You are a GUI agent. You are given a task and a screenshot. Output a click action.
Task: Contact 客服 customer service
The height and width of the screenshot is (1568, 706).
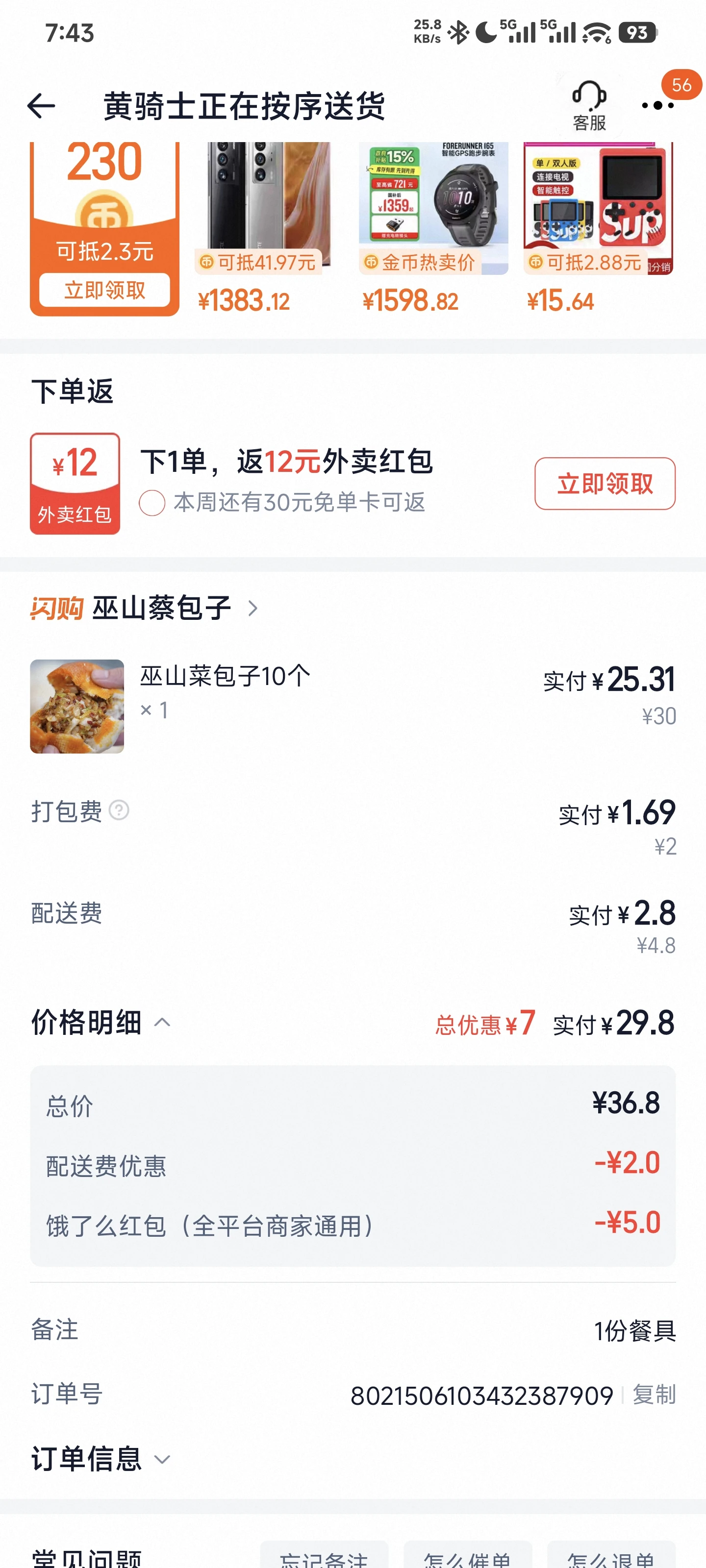tap(589, 106)
